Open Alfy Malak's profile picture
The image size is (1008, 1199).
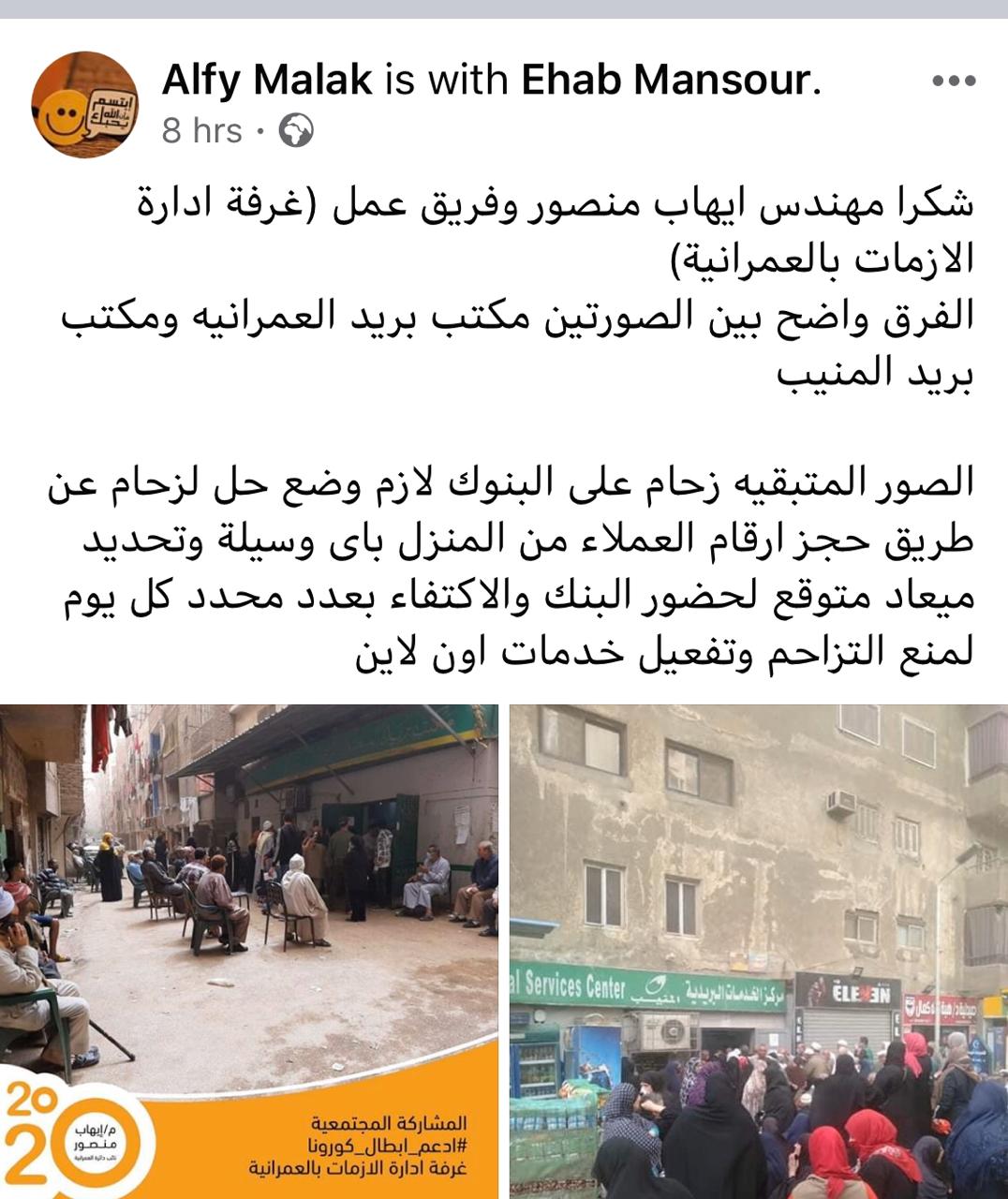(x=84, y=104)
